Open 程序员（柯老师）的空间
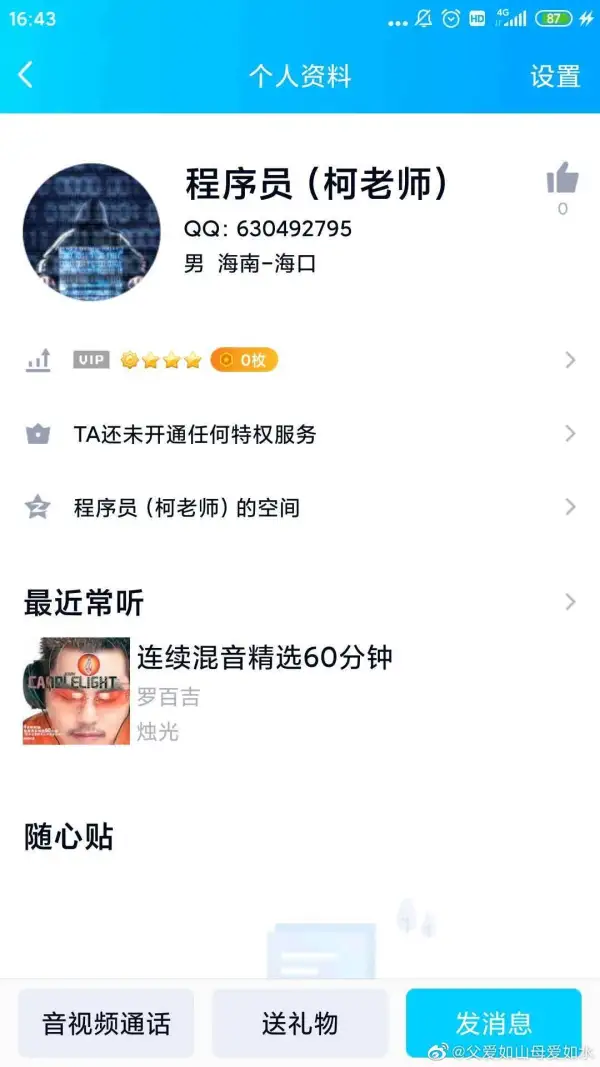This screenshot has height=1067, width=600. point(300,507)
